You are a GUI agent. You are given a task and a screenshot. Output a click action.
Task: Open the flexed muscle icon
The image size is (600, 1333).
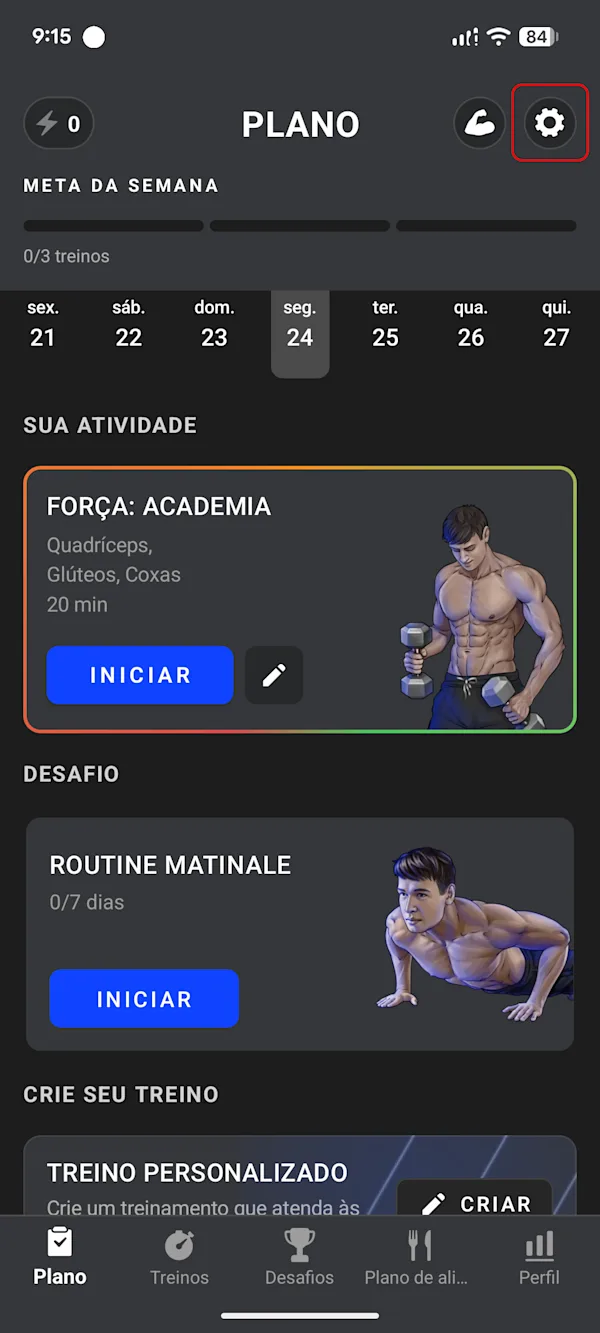coord(480,123)
